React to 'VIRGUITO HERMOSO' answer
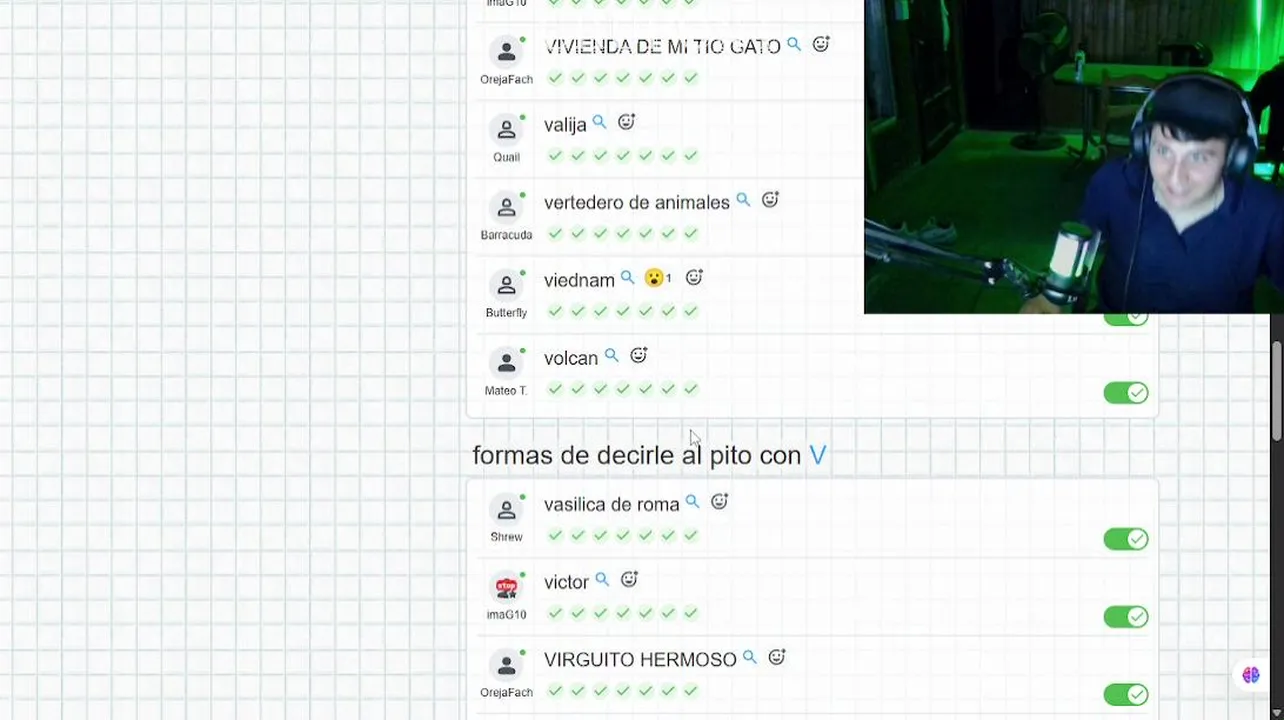Image resolution: width=1284 pixels, height=720 pixels. point(776,658)
